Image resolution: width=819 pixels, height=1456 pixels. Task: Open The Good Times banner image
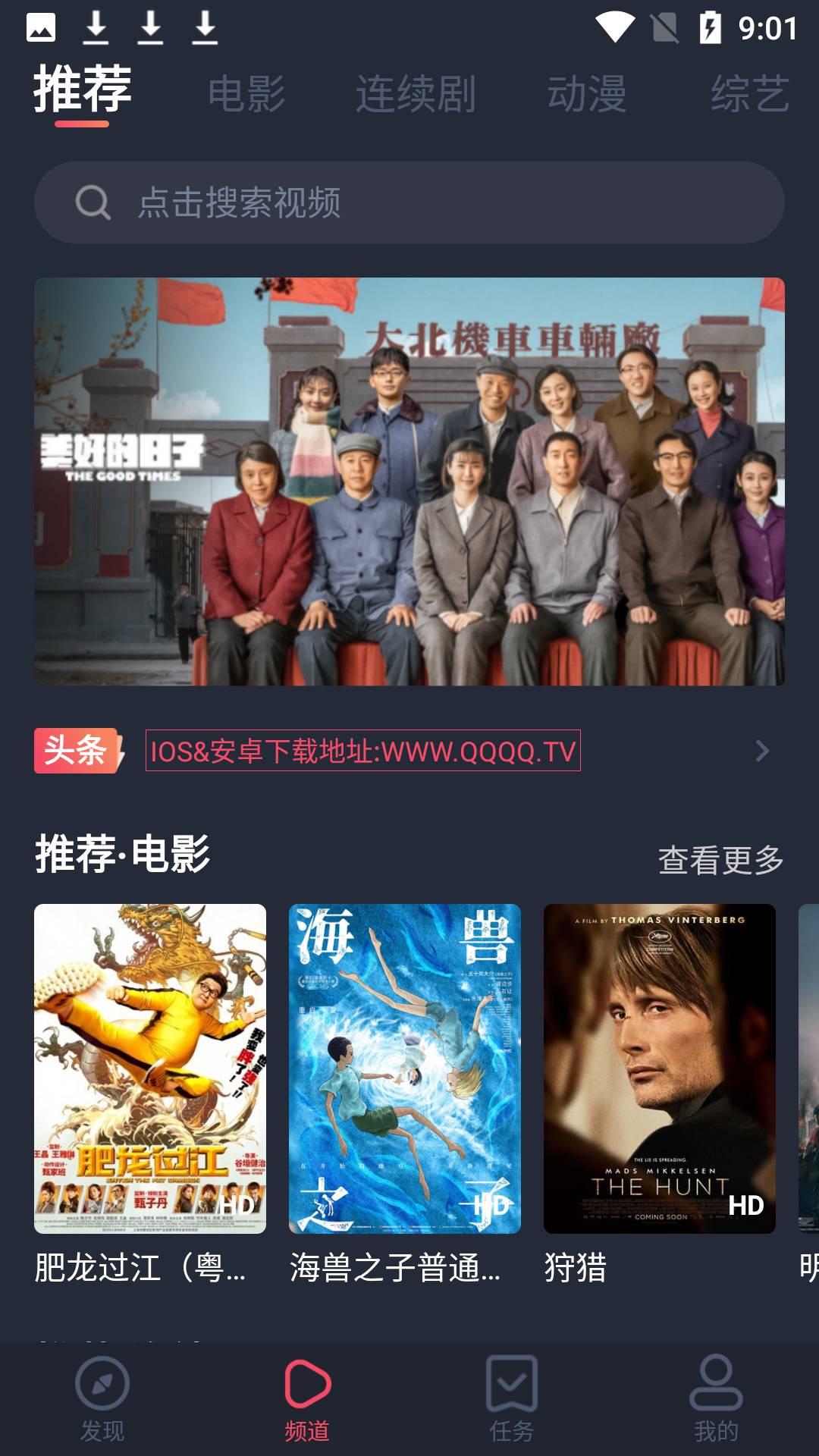click(409, 483)
